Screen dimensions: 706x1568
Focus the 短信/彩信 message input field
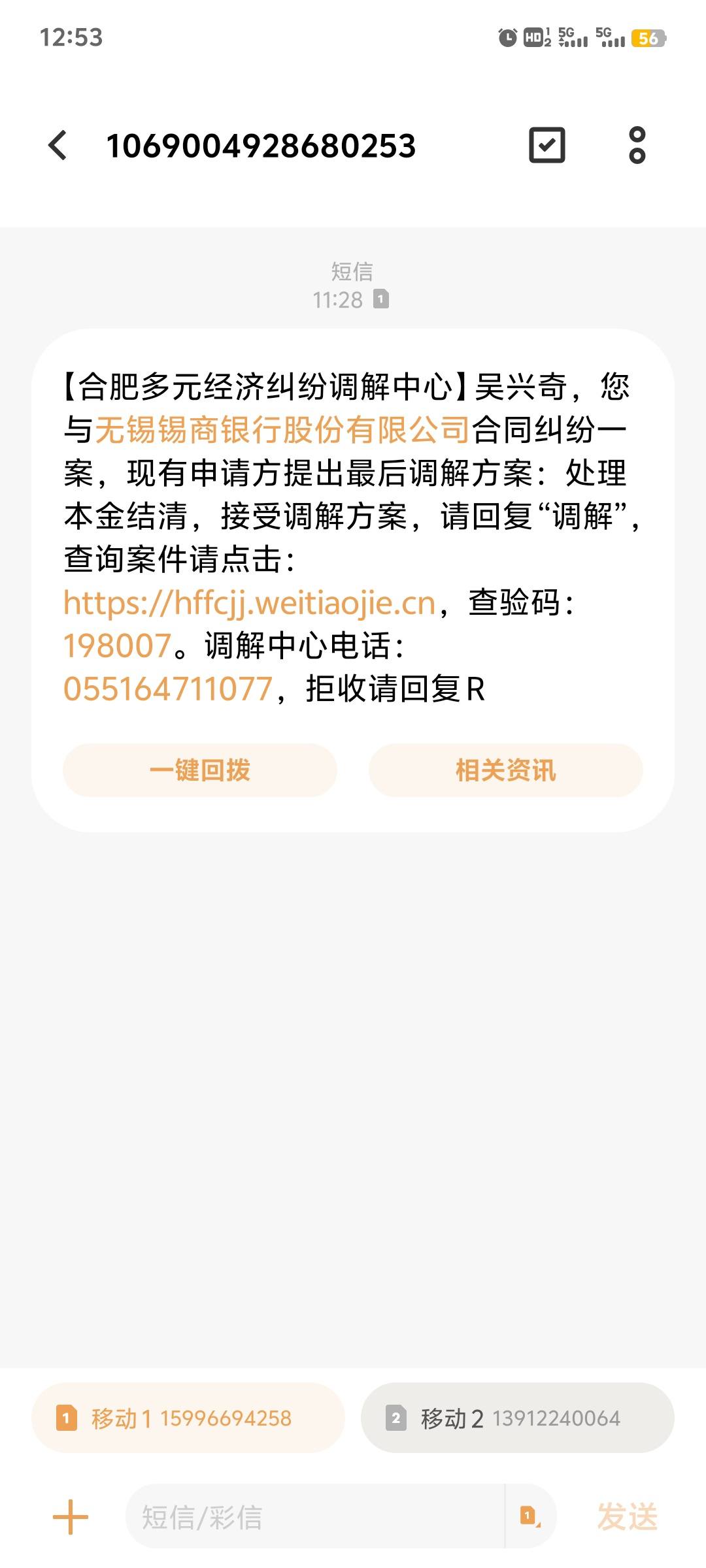click(x=314, y=1517)
